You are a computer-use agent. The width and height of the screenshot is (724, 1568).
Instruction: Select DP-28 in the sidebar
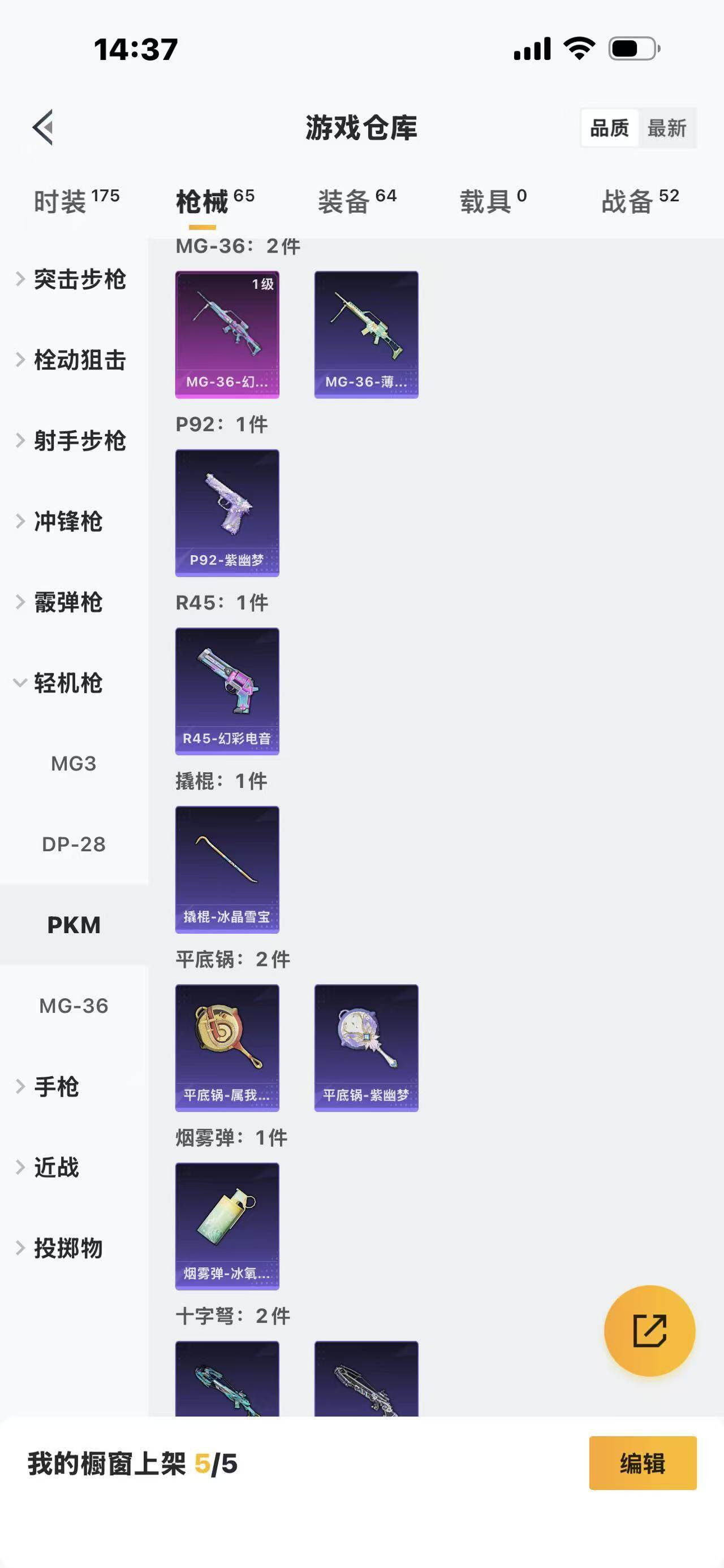click(74, 844)
